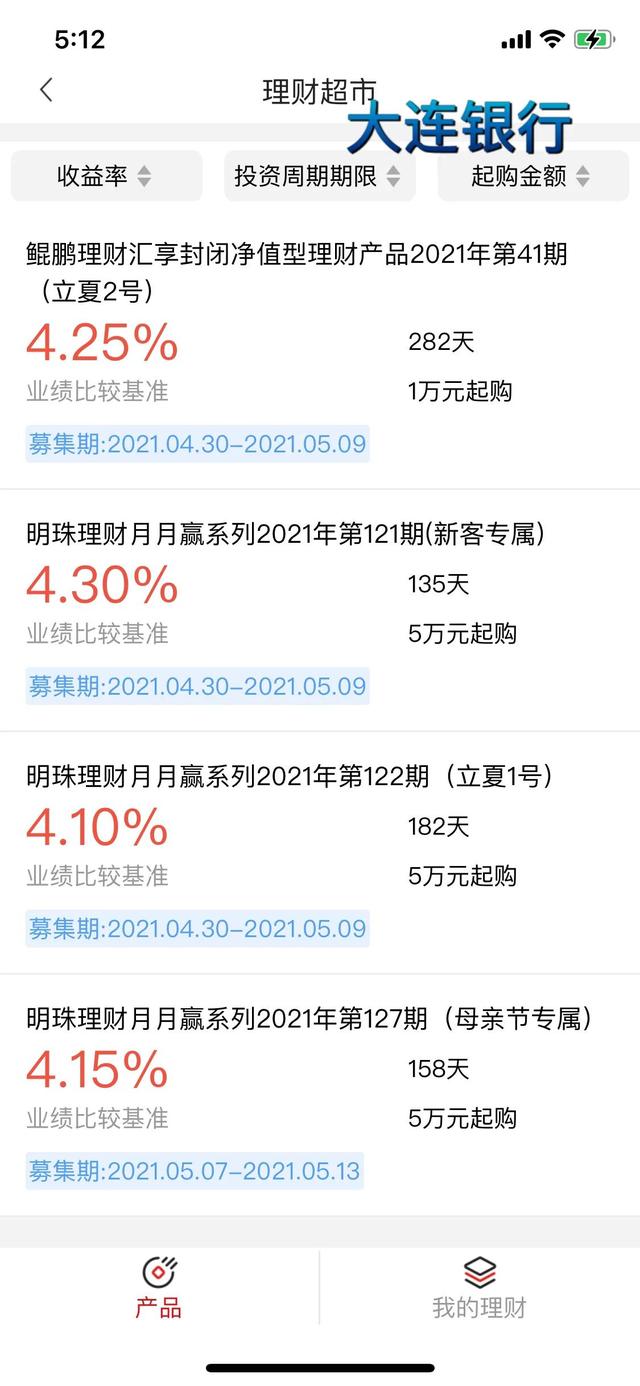Sort by 收益率
Viewport: 640px width, 1386px height.
(106, 176)
